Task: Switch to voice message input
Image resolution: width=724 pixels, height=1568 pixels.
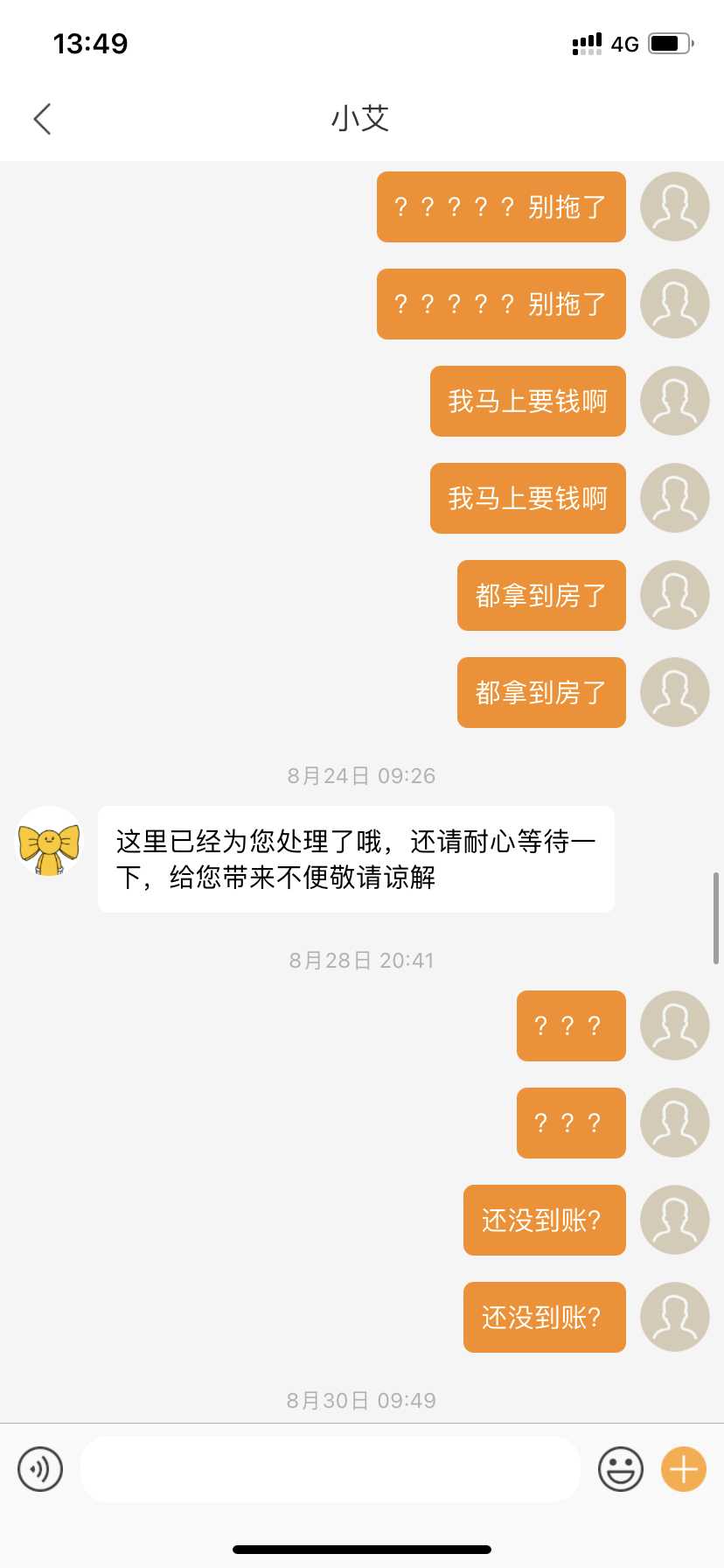Action: click(x=40, y=1469)
